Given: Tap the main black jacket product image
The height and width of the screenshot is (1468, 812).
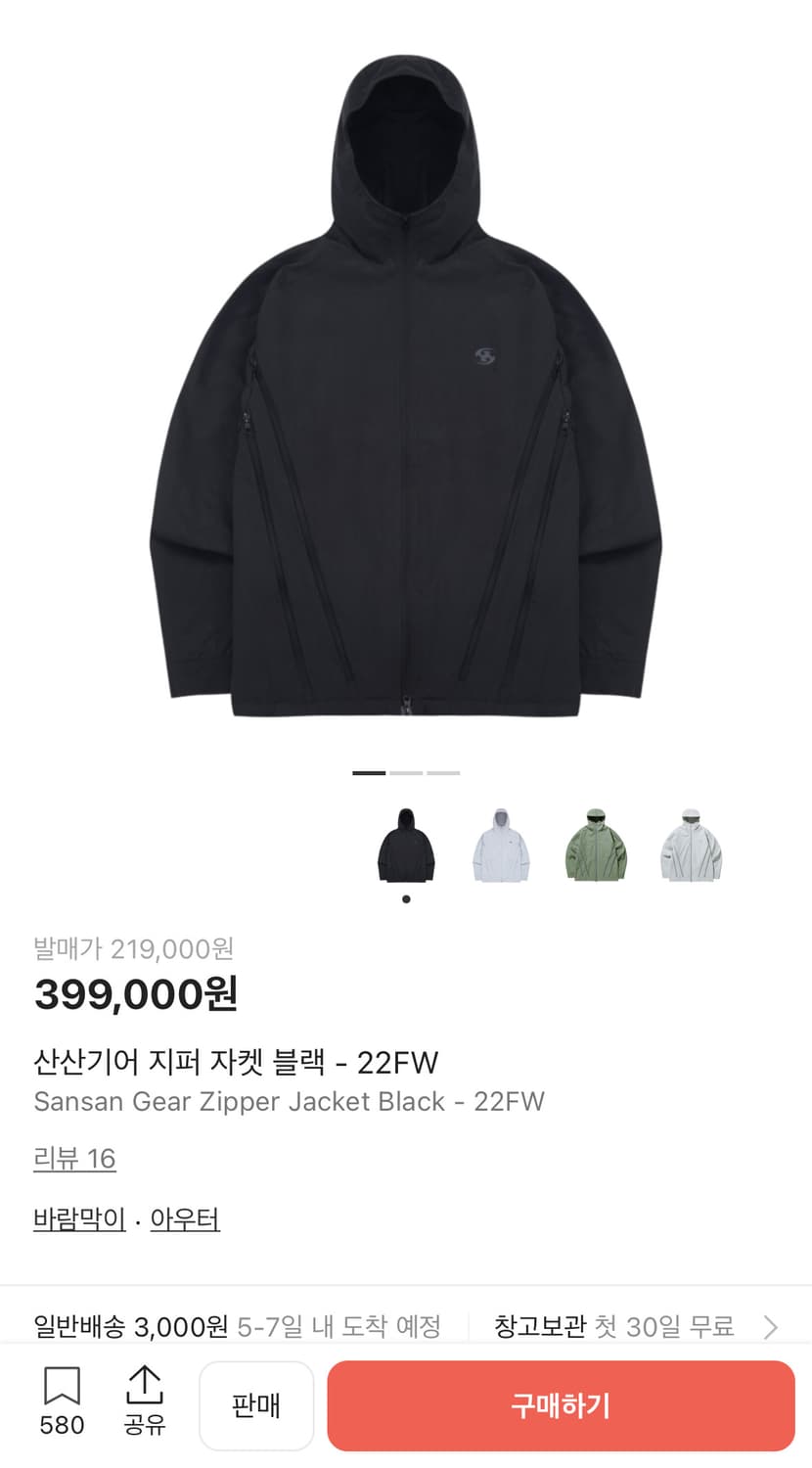Looking at the screenshot, I should (406, 391).
